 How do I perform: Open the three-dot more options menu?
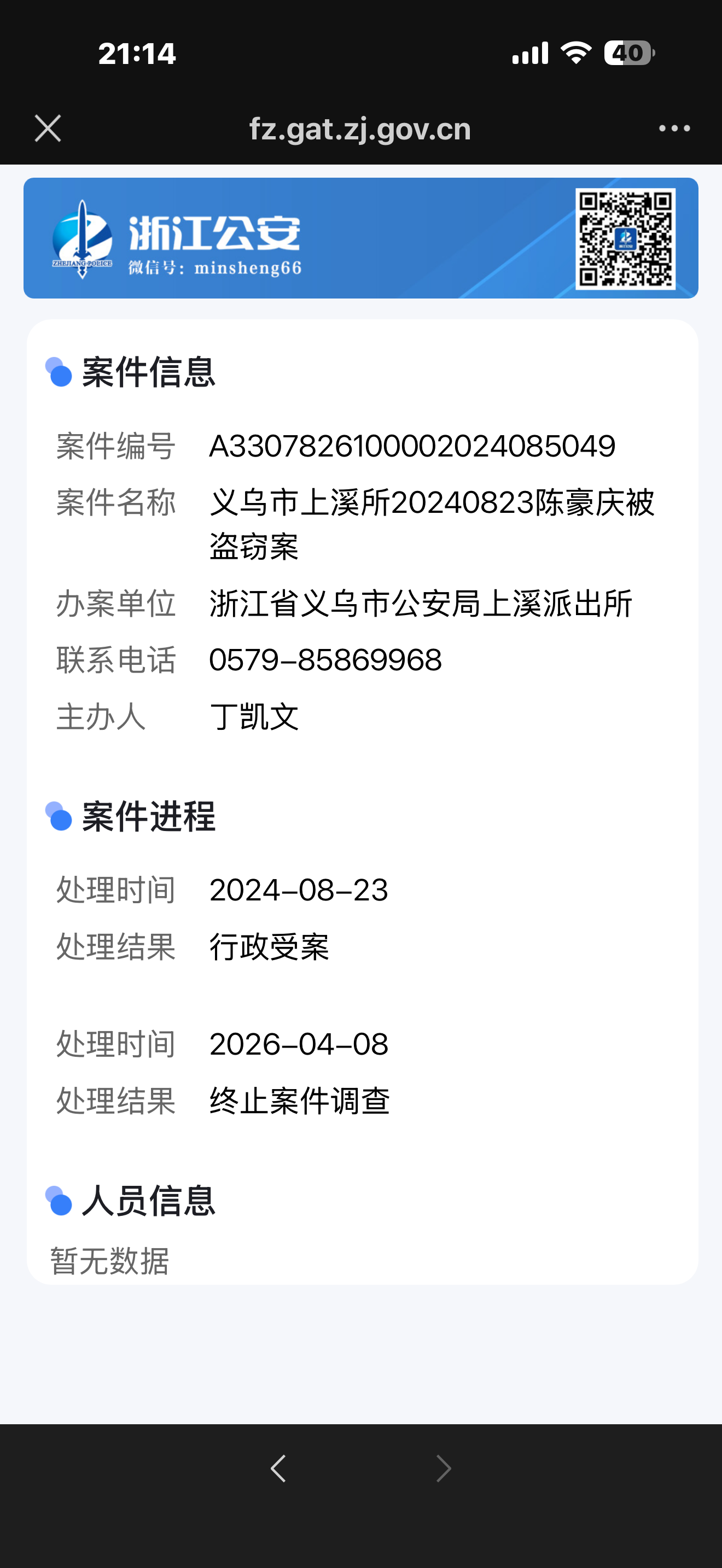(x=674, y=128)
